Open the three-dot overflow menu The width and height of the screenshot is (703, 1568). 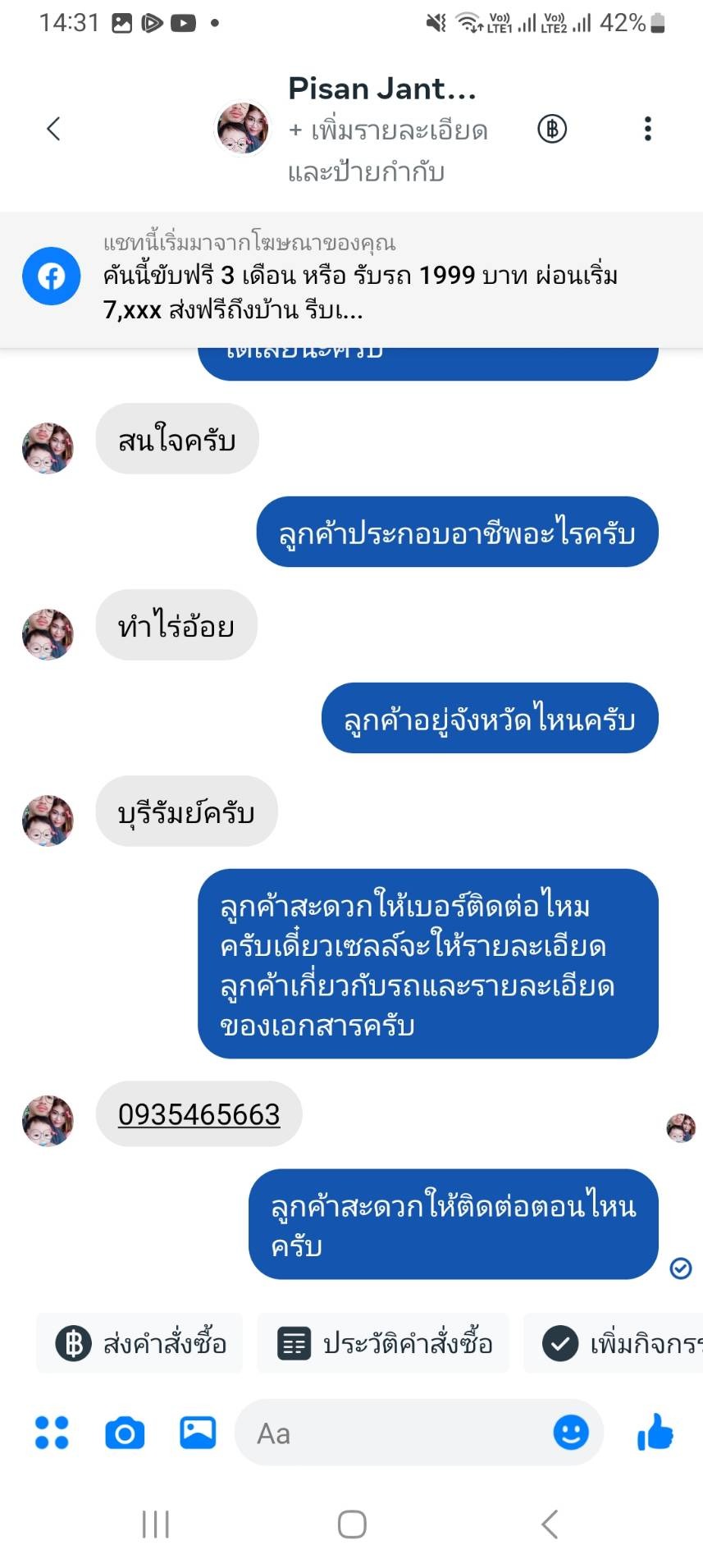[648, 129]
